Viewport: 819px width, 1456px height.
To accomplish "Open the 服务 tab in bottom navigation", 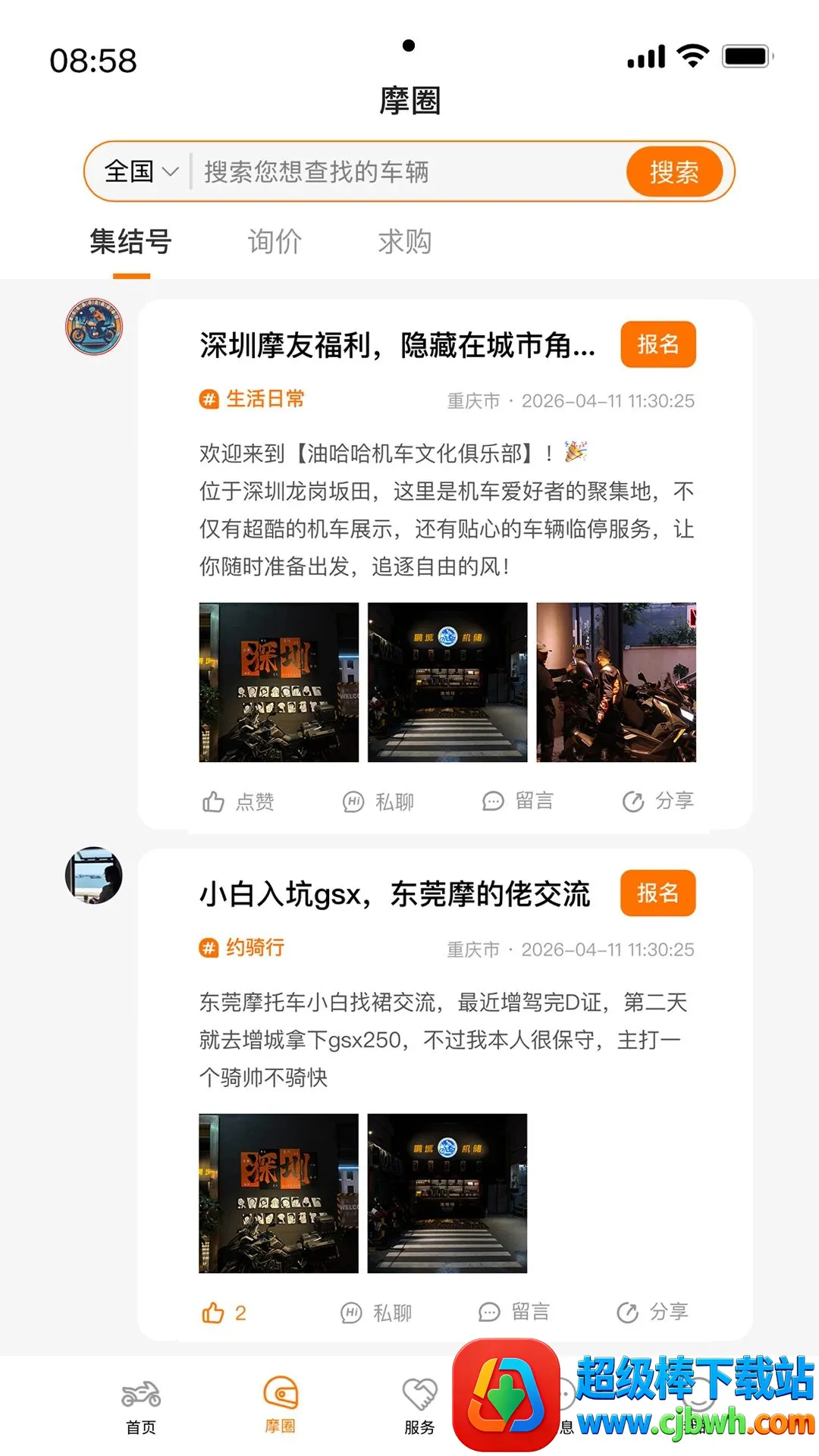I will click(x=419, y=1407).
